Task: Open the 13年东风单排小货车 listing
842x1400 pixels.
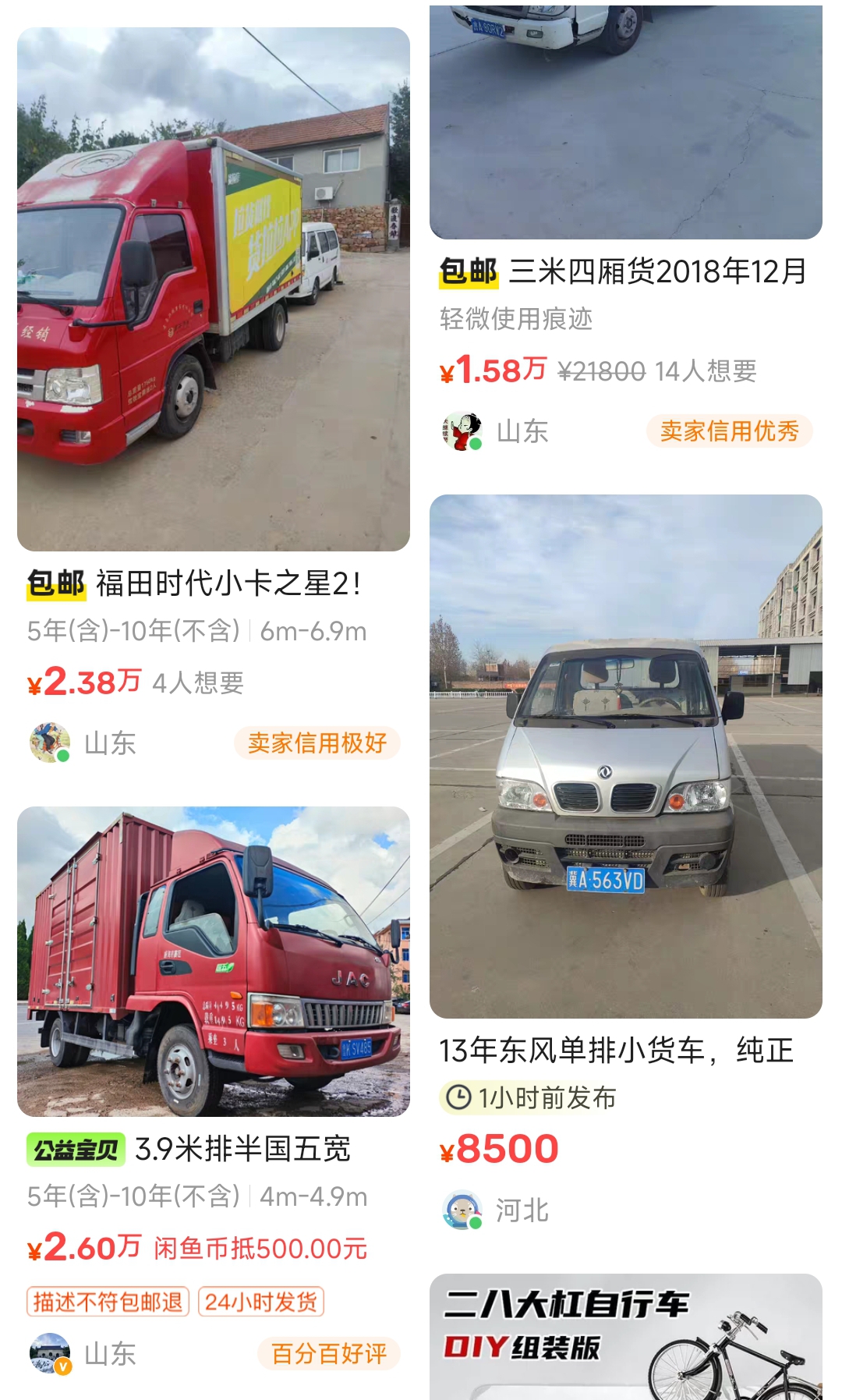Action: coord(625,757)
